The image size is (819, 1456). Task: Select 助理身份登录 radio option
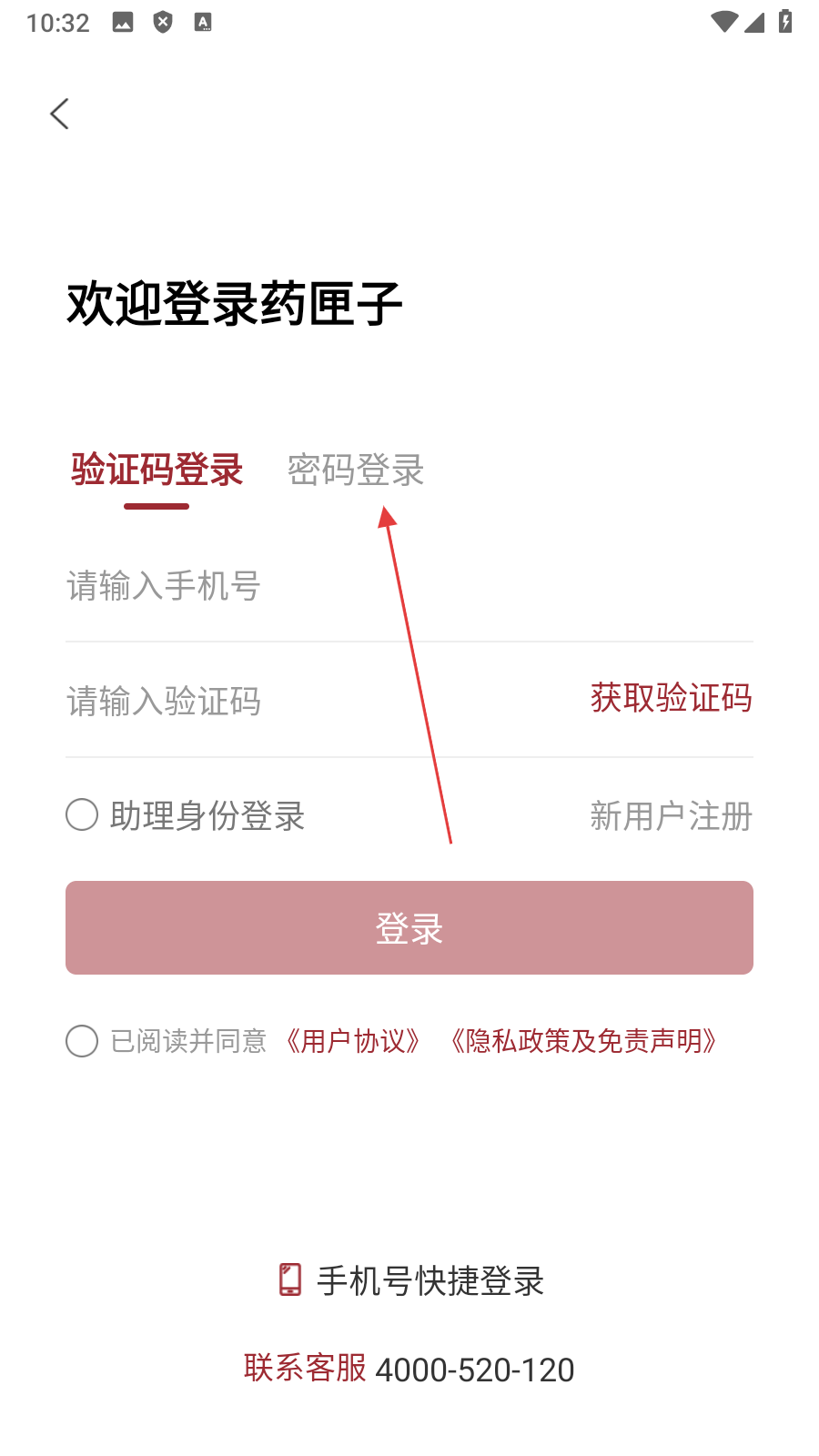(x=82, y=815)
